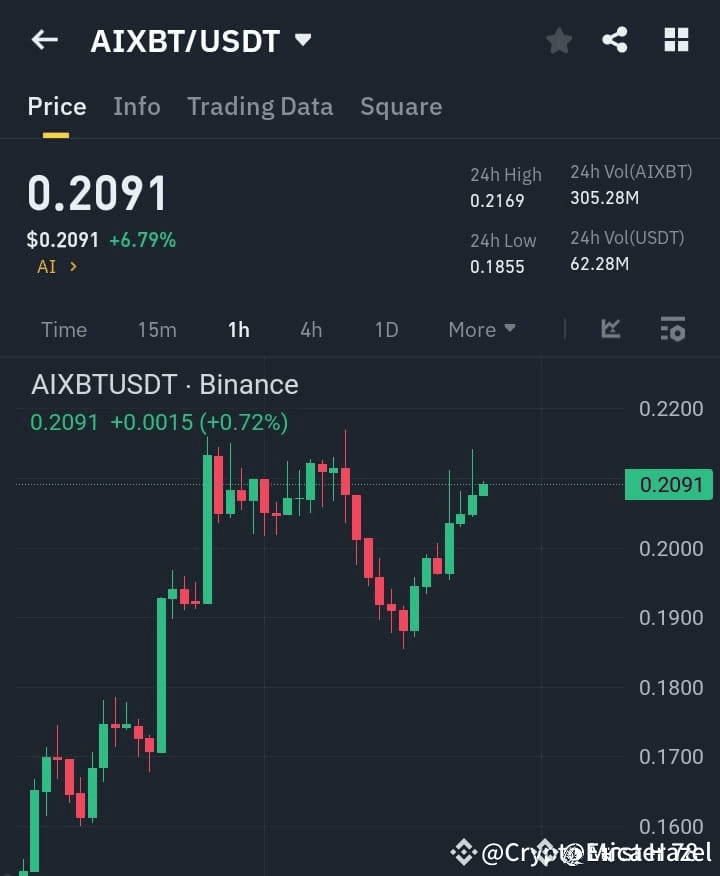
Task: Expand the More timeframes dropdown
Action: tap(481, 329)
